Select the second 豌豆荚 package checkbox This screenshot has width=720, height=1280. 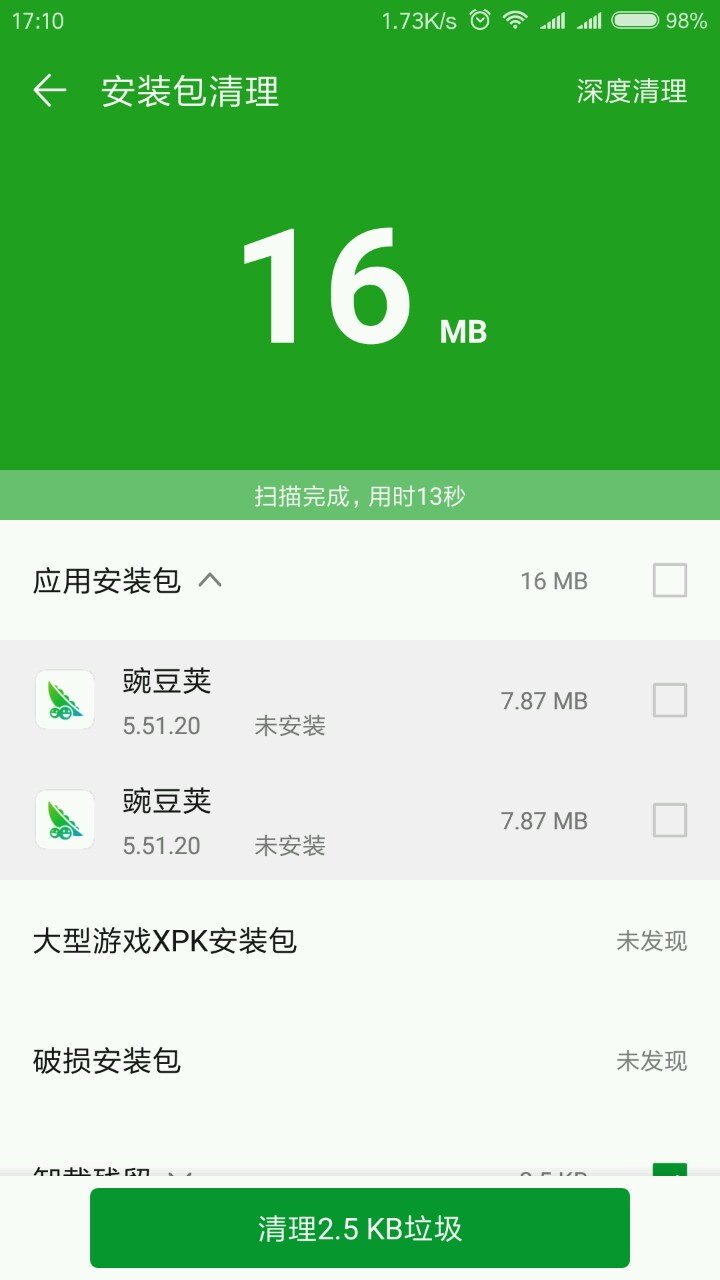coord(670,820)
